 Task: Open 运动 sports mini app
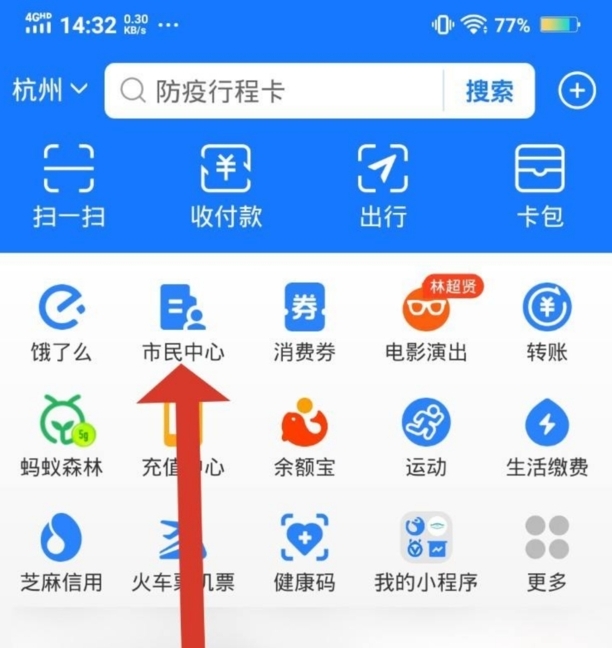click(426, 437)
